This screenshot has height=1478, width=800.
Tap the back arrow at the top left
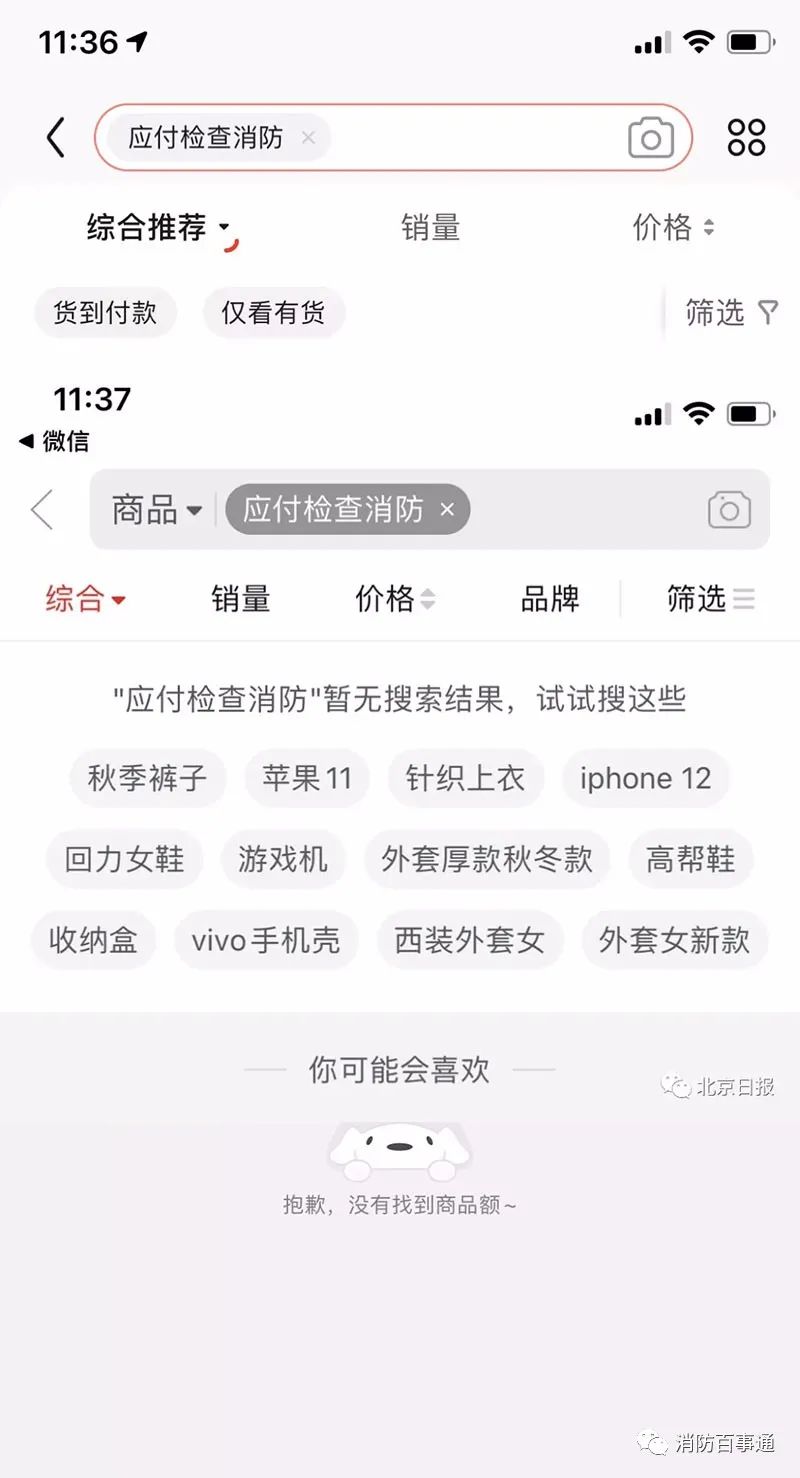pyautogui.click(x=55, y=138)
